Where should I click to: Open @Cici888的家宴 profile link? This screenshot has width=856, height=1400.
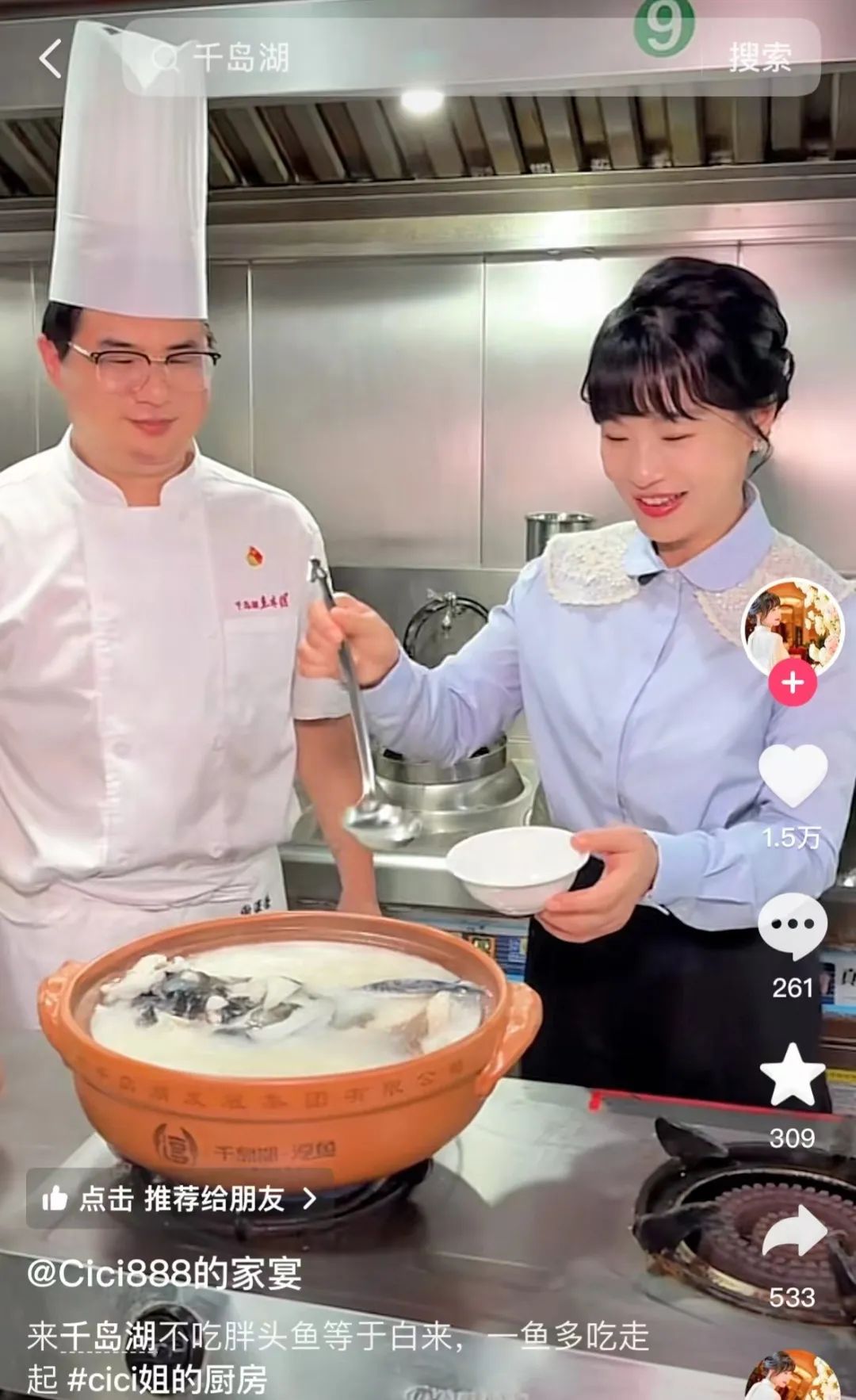click(x=164, y=1273)
